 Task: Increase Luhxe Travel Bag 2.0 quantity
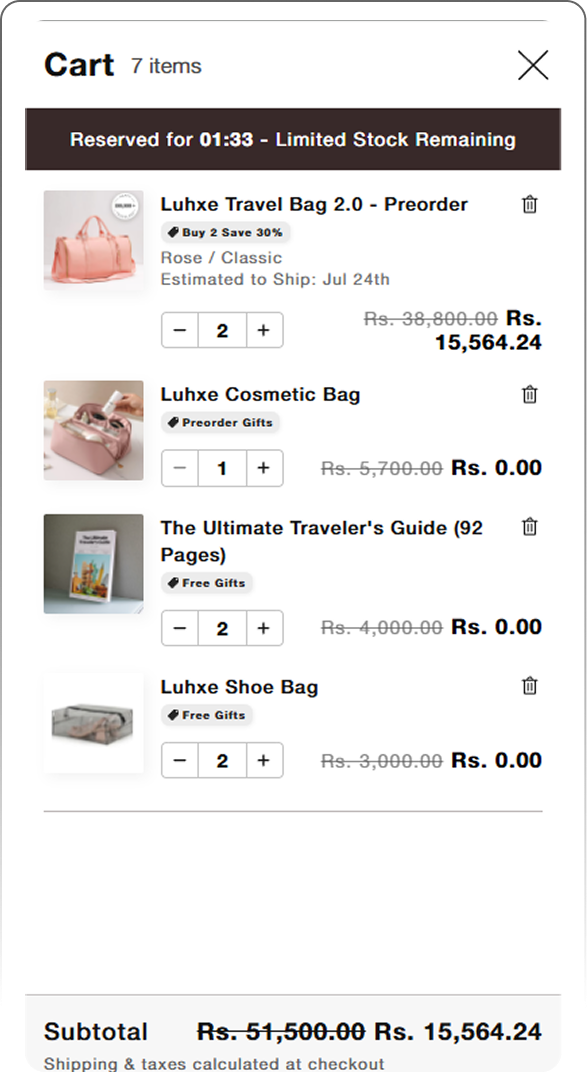(x=264, y=330)
